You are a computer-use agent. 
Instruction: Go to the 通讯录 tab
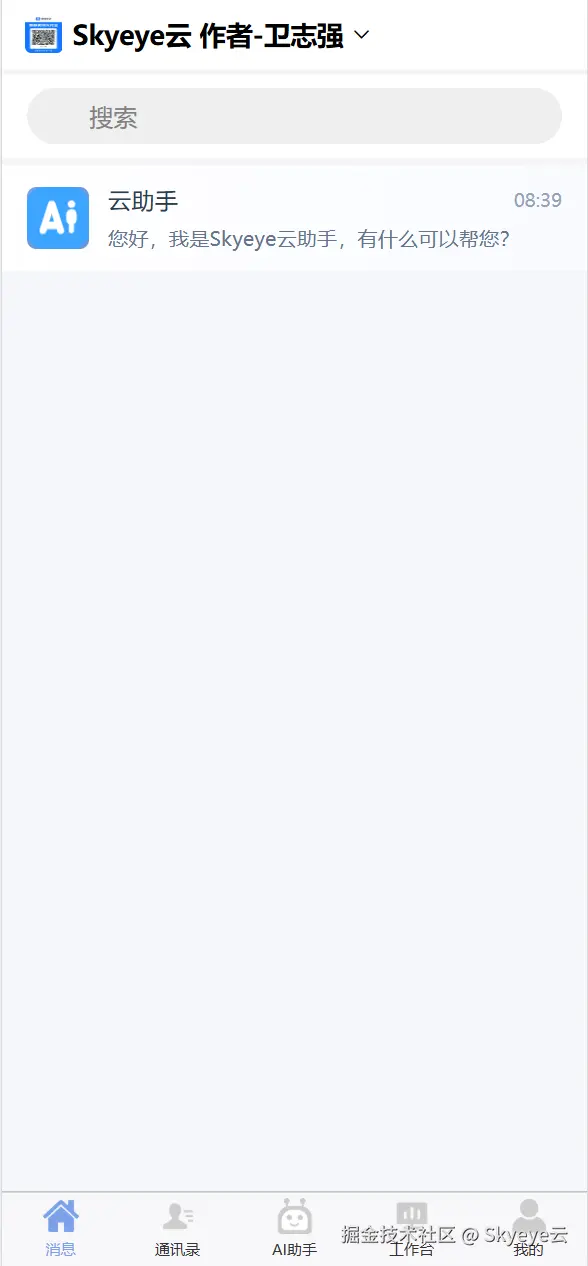point(177,1229)
